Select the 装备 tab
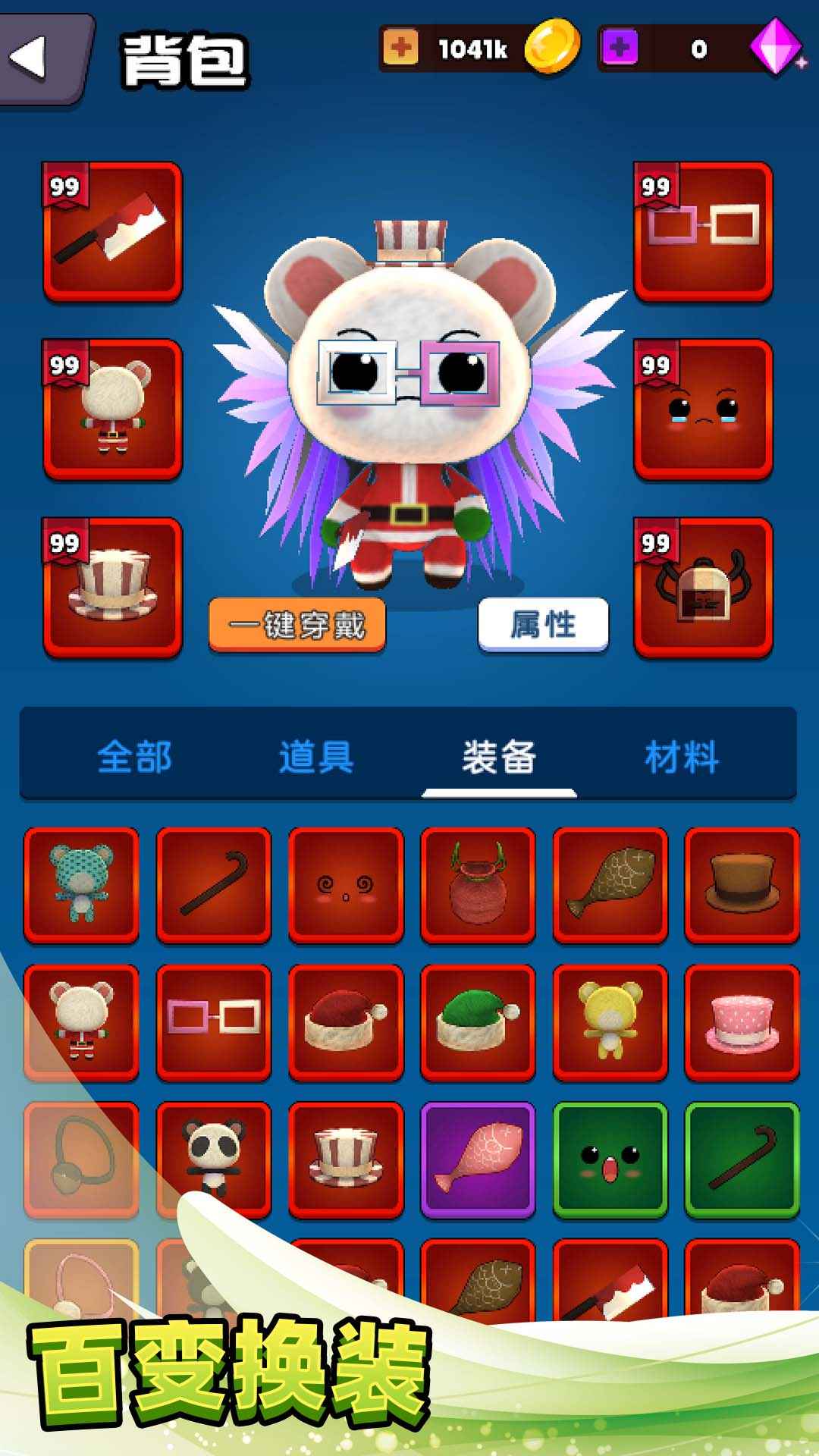819x1456 pixels. [x=499, y=757]
